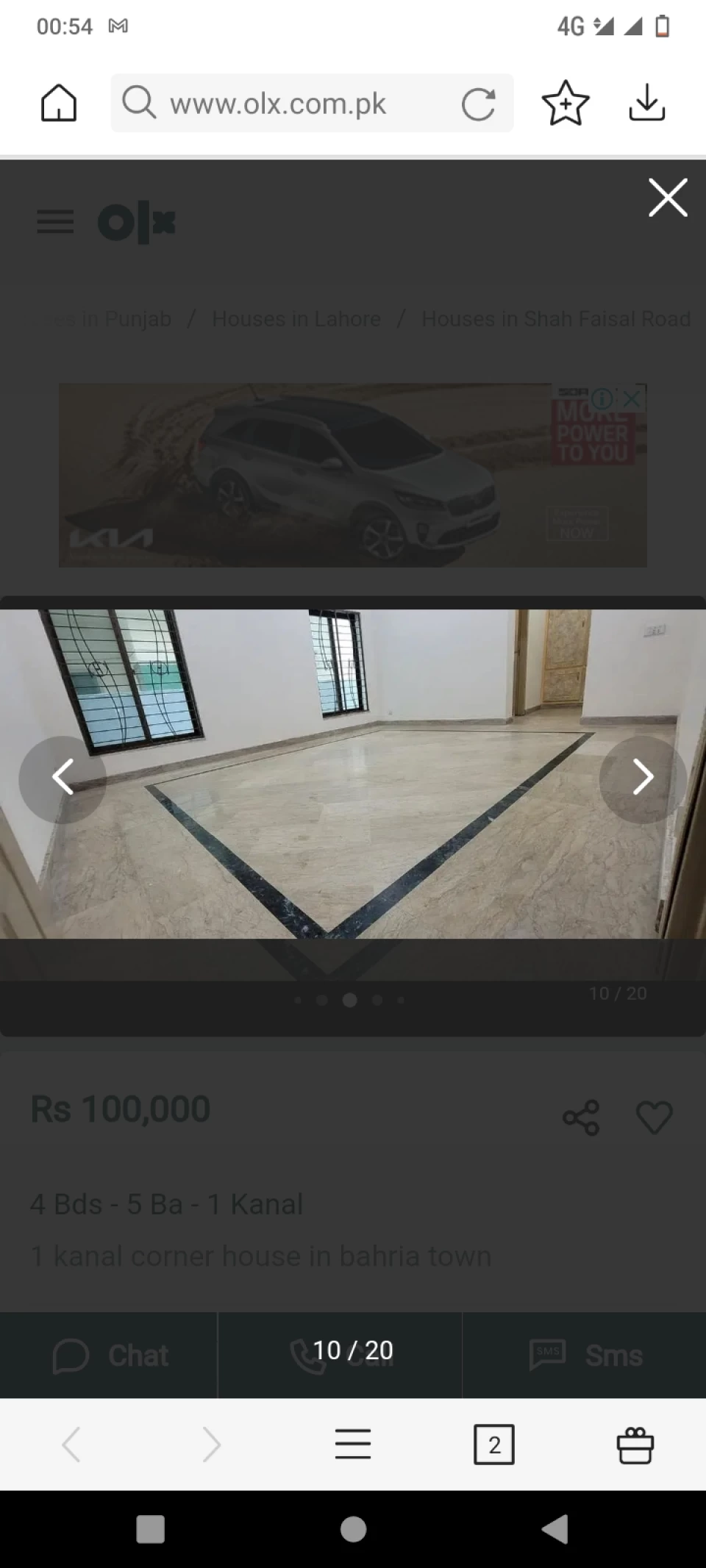Open recent apps from navigation bar
The image size is (706, 1568).
click(151, 1530)
